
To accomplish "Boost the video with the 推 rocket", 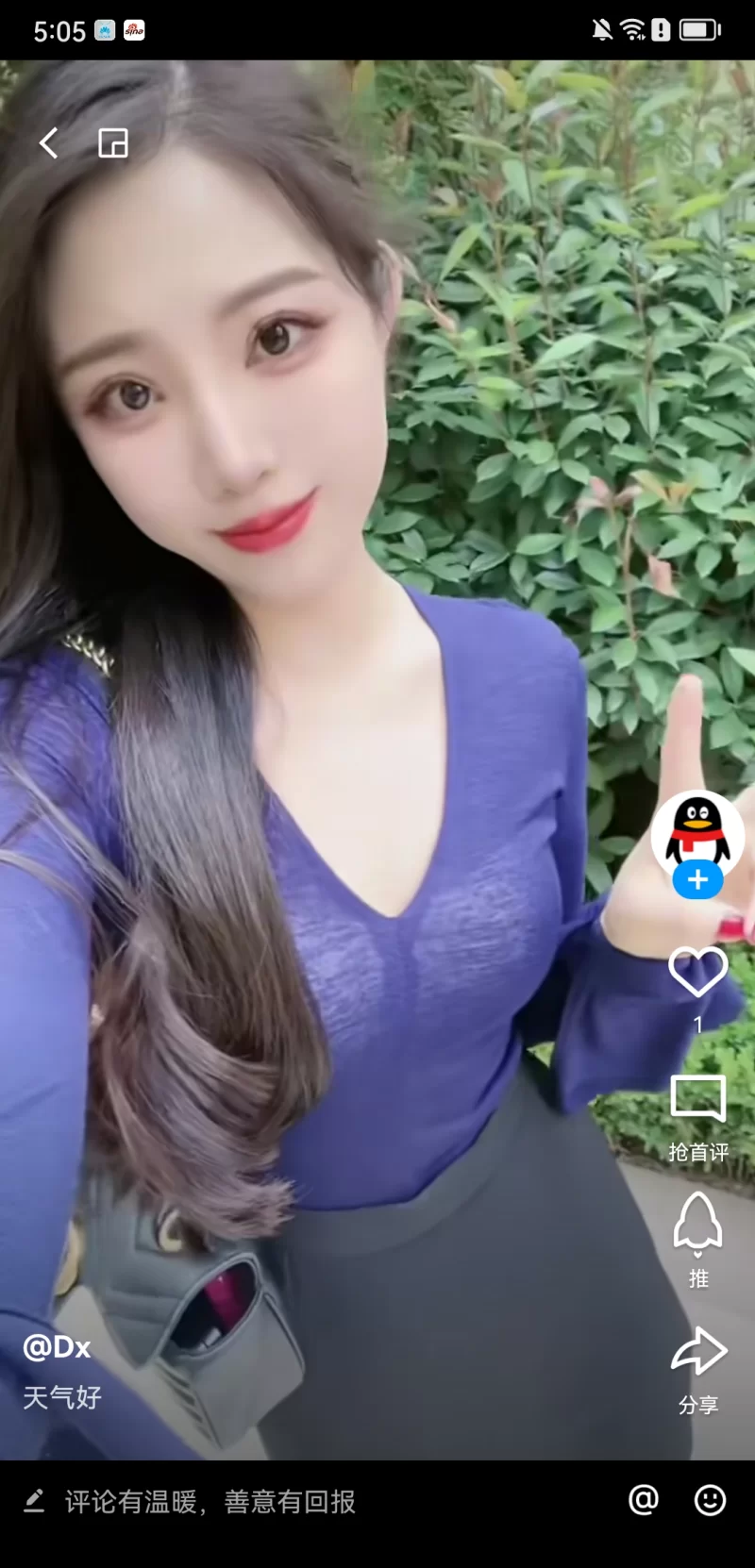I will (697, 1225).
